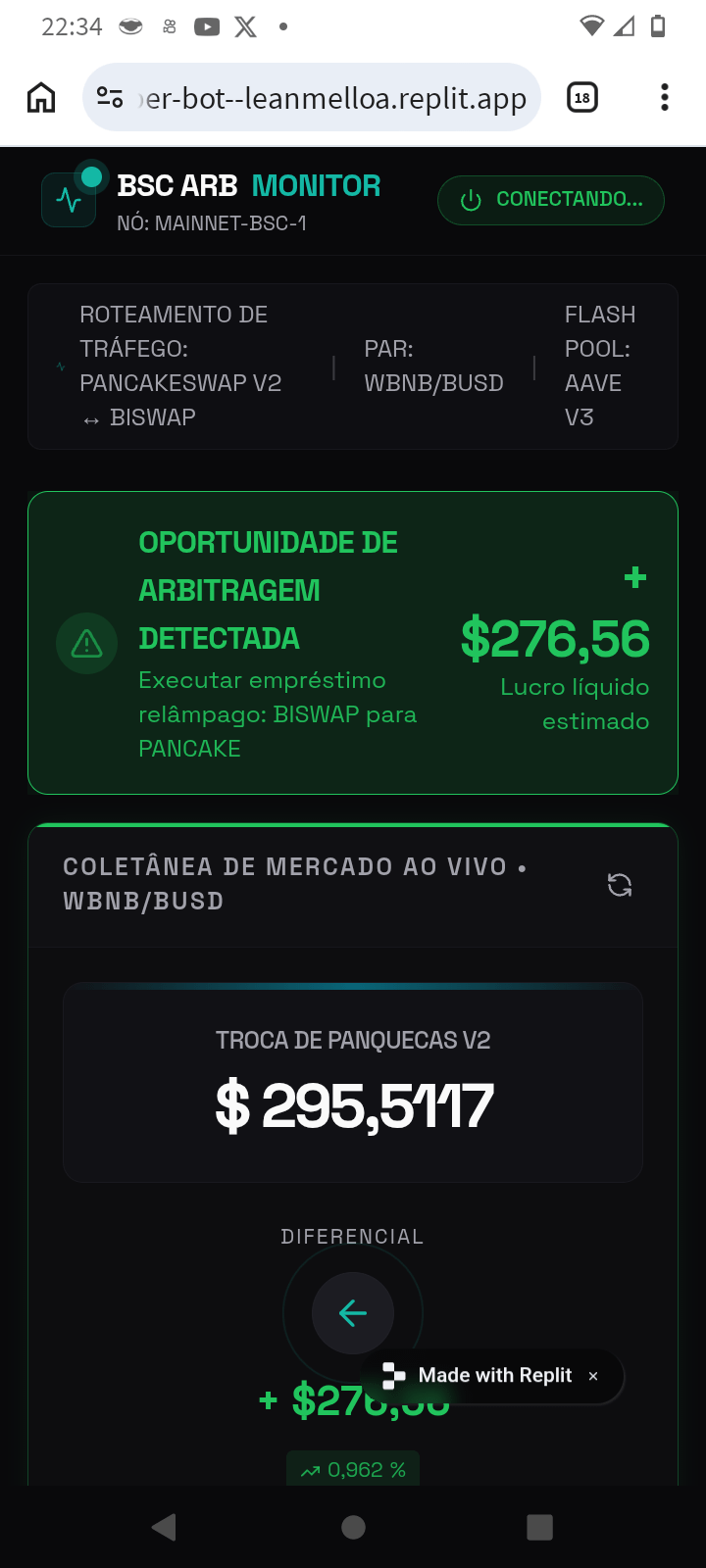Refresh the live WBNB/BUSD market feed
The image size is (706, 1568).
[x=620, y=885]
